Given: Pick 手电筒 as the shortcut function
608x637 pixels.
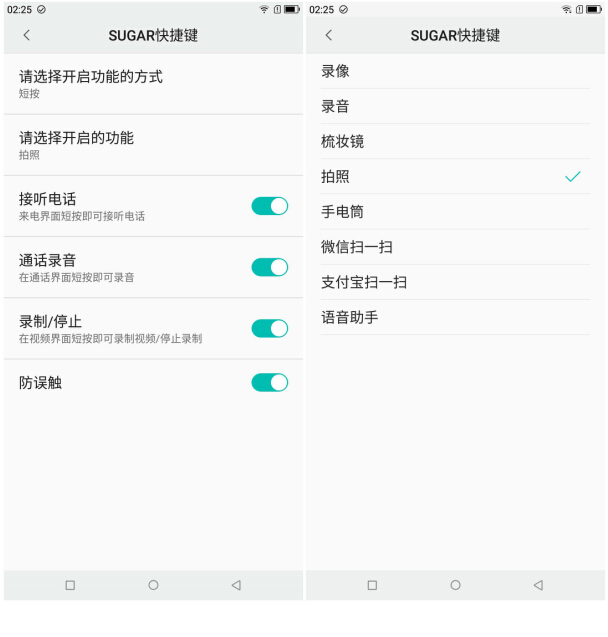Looking at the screenshot, I should [x=455, y=212].
